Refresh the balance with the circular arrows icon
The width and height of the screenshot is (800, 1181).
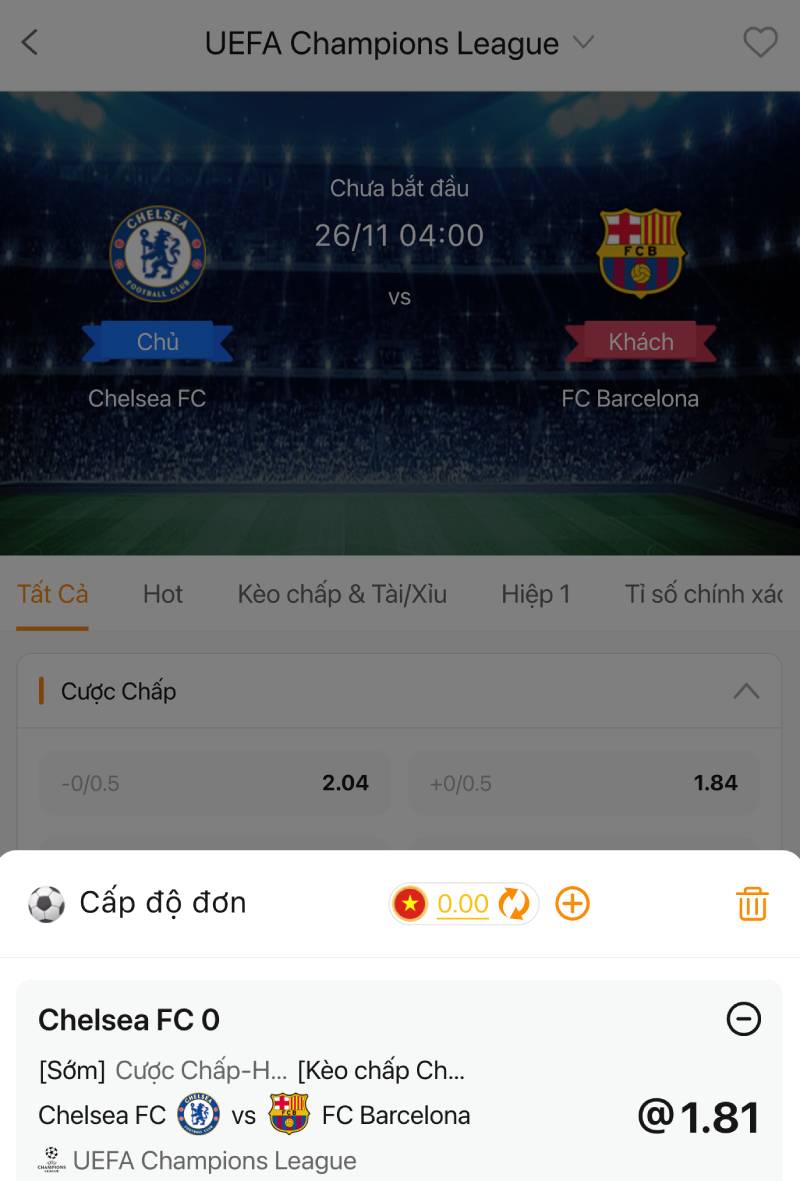(x=512, y=902)
